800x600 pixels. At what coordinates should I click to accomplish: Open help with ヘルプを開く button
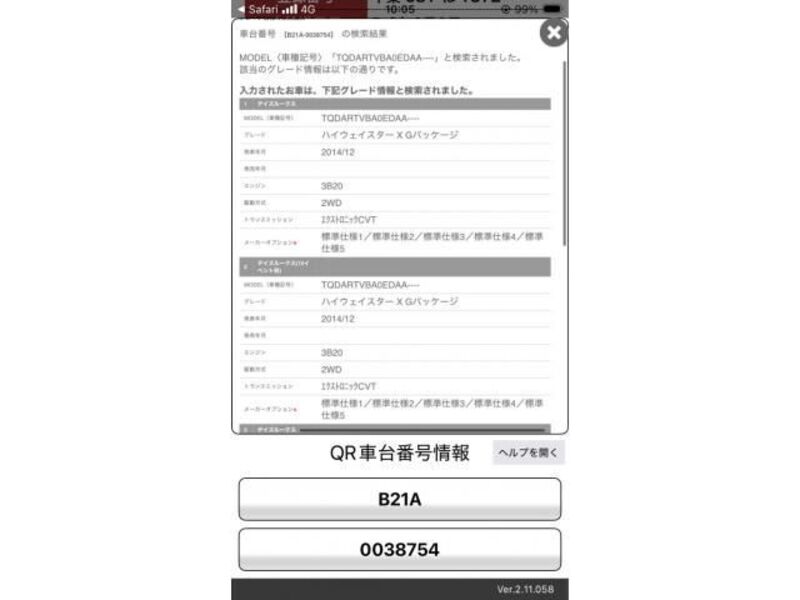(x=528, y=453)
